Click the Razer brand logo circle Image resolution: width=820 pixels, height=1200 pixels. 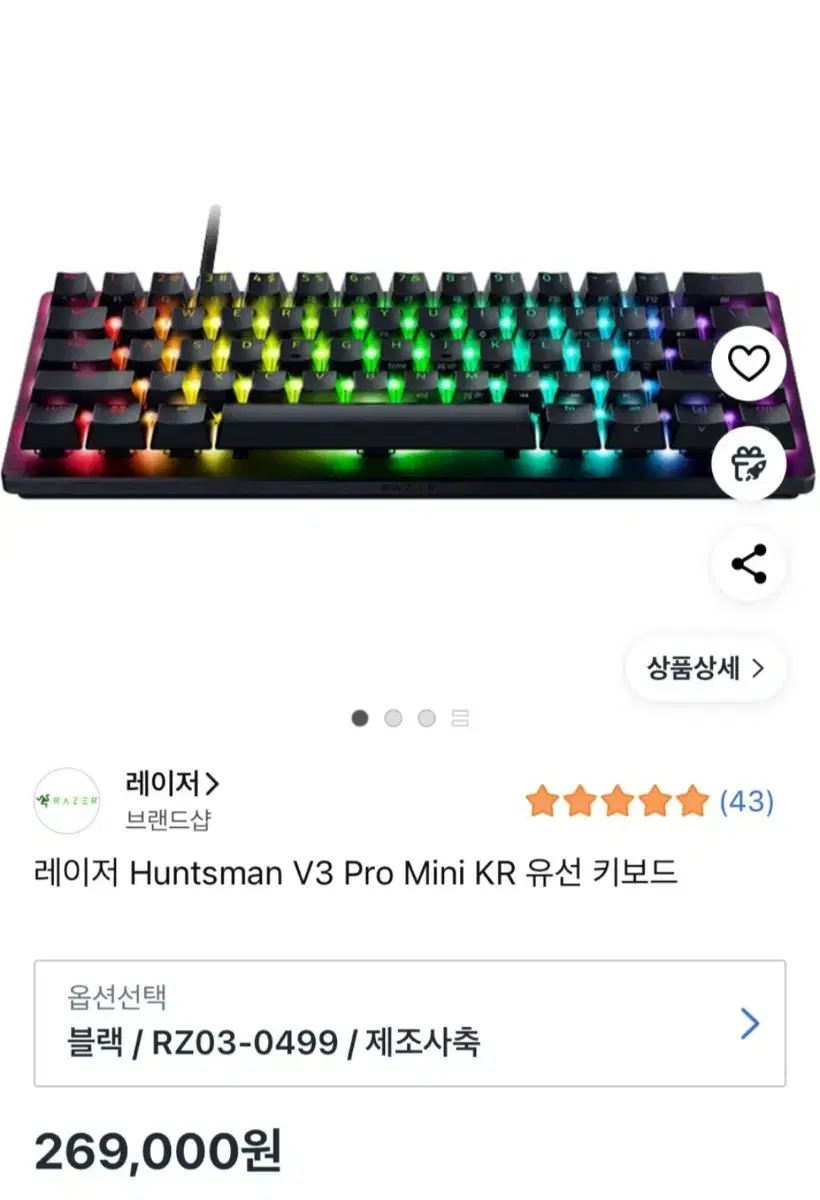[66, 799]
